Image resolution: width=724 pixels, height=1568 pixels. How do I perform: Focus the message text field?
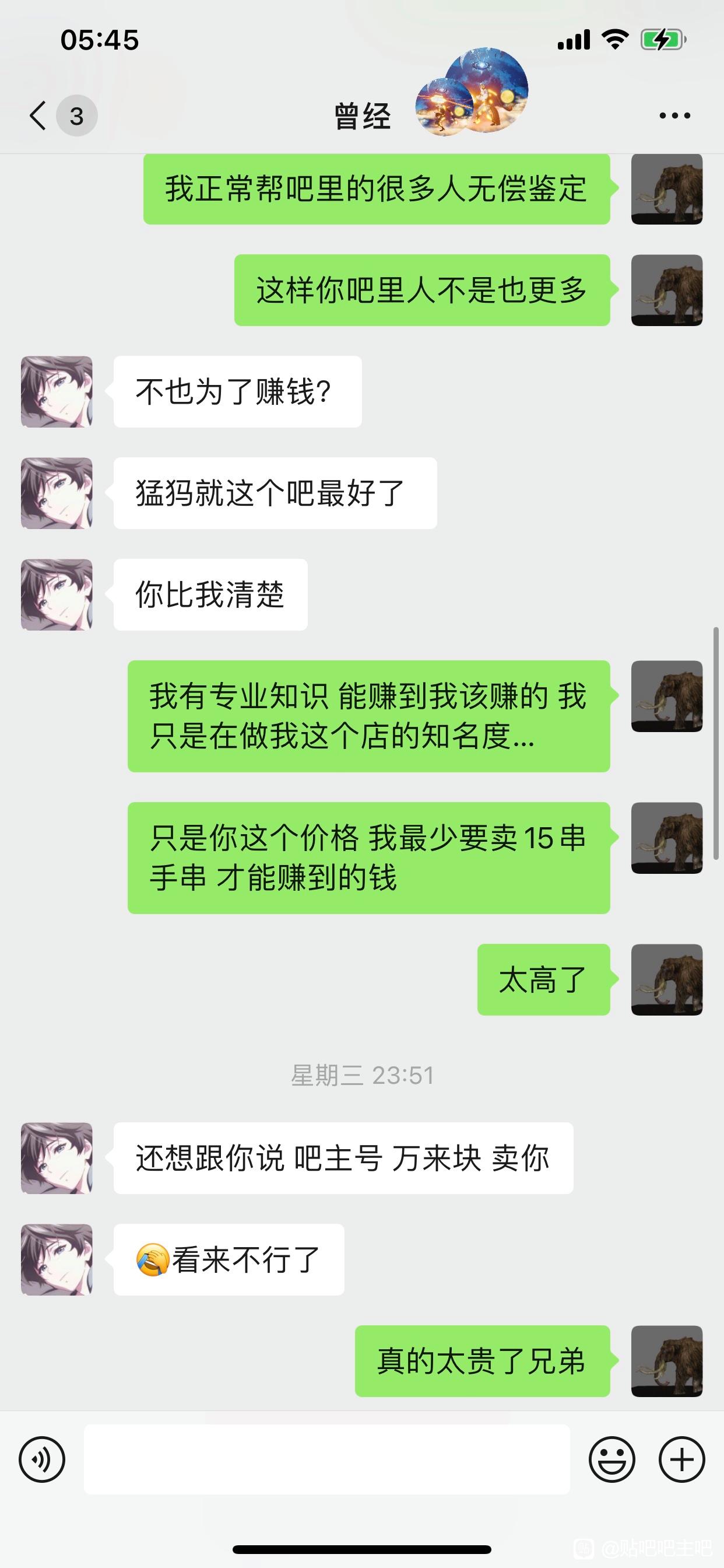(326, 1459)
